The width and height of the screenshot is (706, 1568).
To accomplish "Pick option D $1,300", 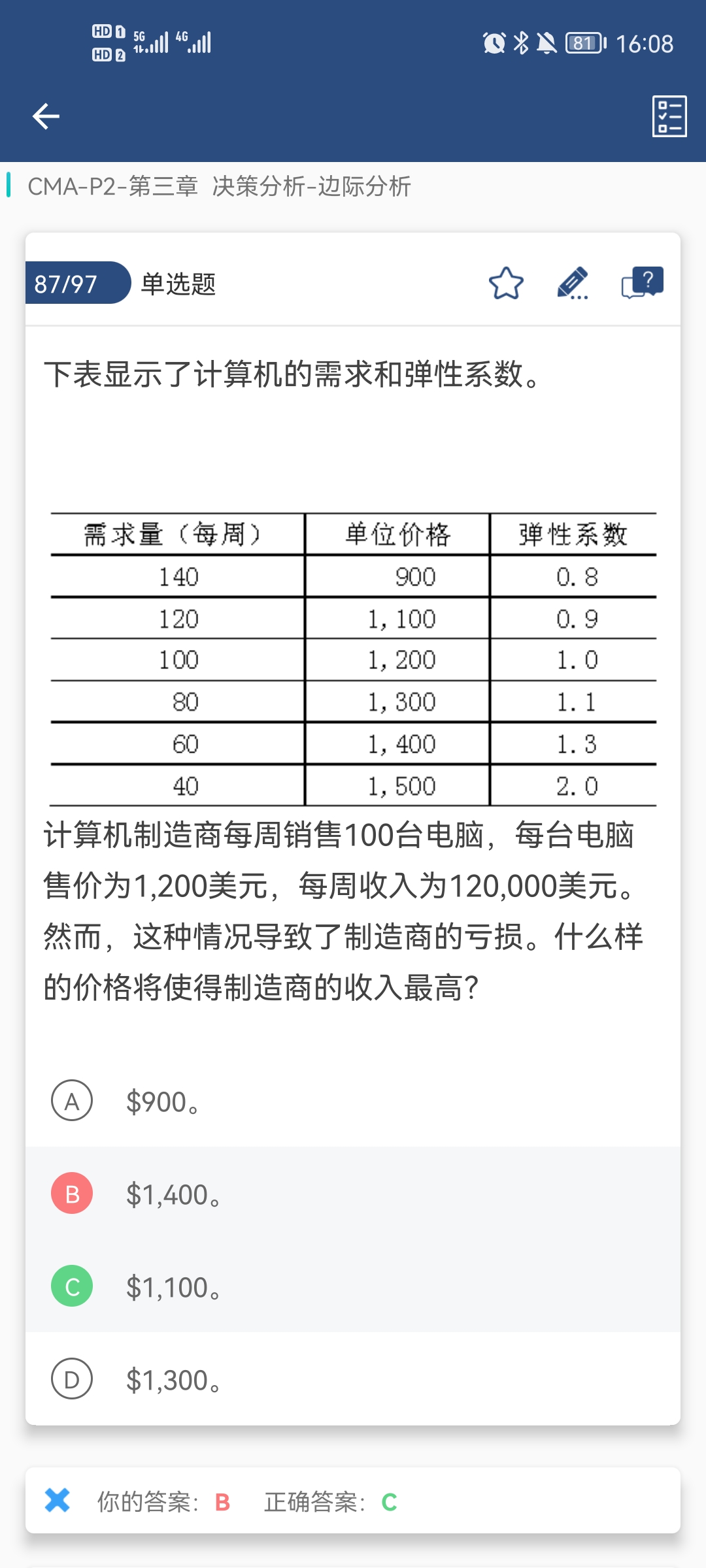I will (x=353, y=1379).
